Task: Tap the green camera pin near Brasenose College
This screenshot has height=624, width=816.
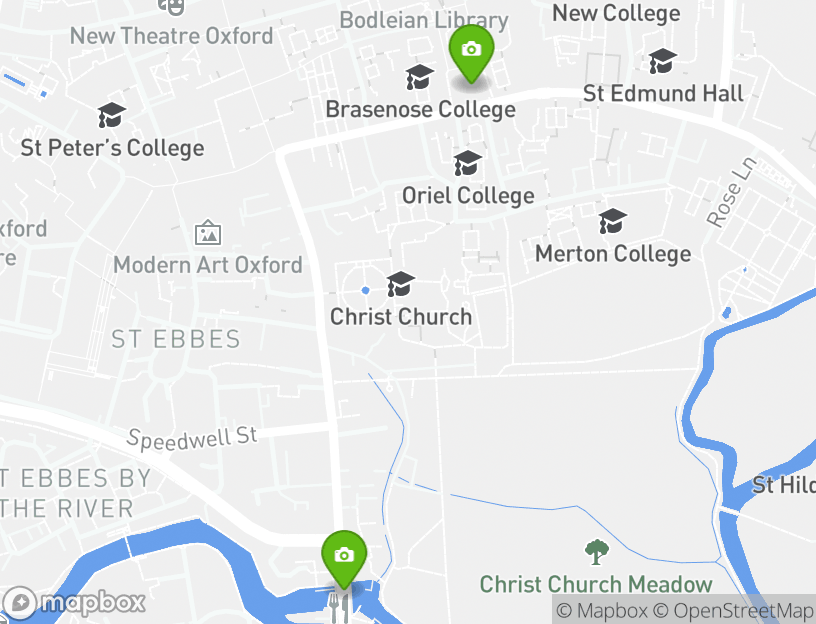Action: pos(471,50)
